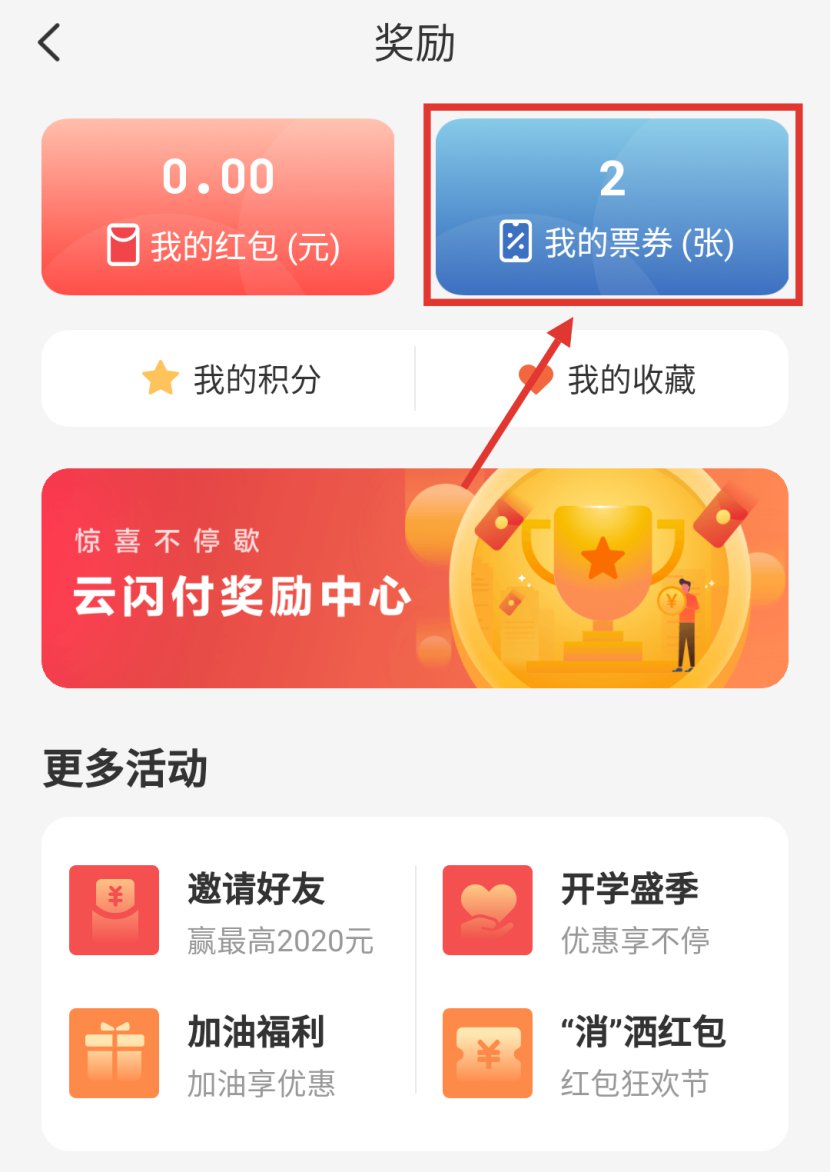
Task: Open the 云闪付奖励中心 banner
Action: (x=414, y=578)
